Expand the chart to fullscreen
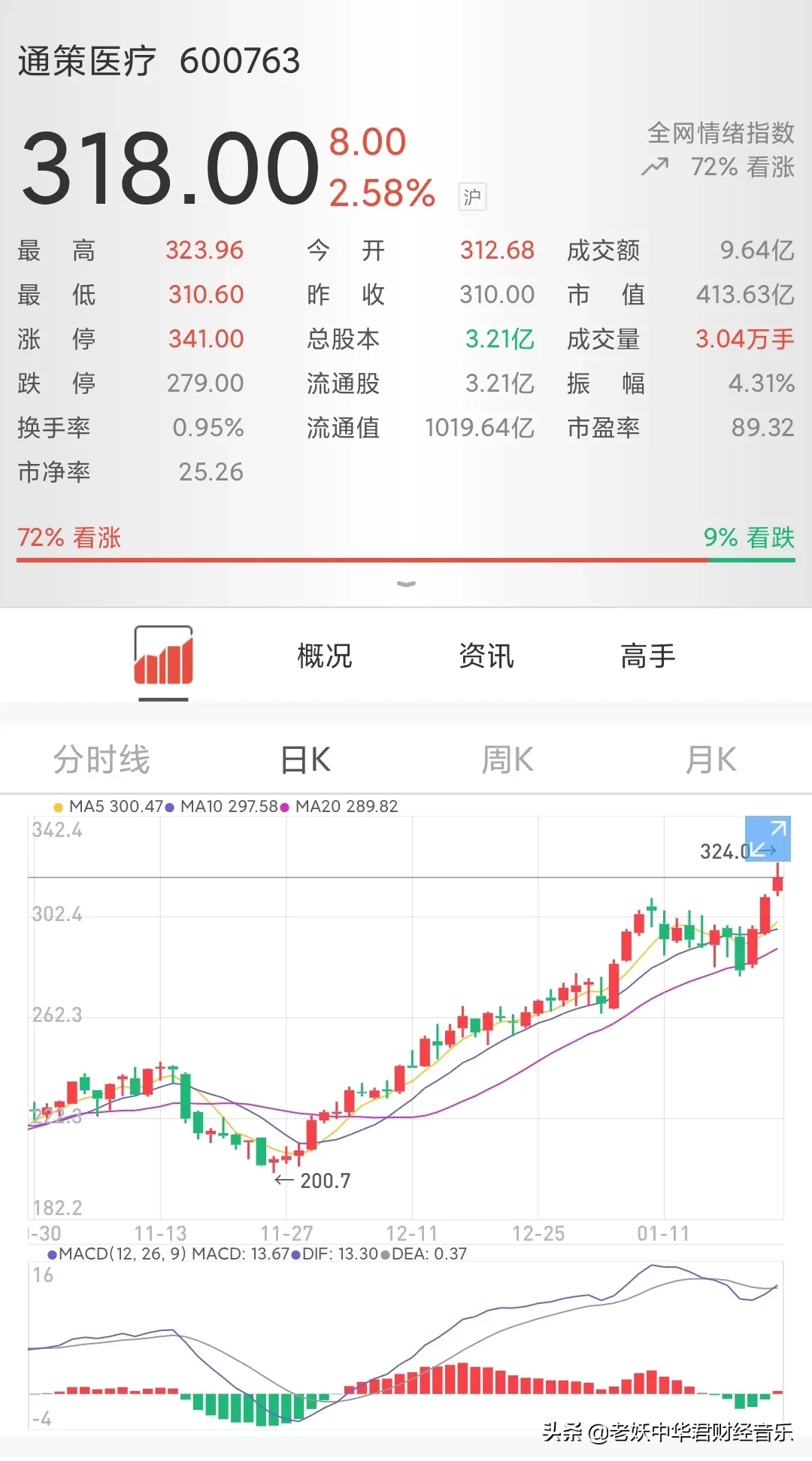 [768, 838]
